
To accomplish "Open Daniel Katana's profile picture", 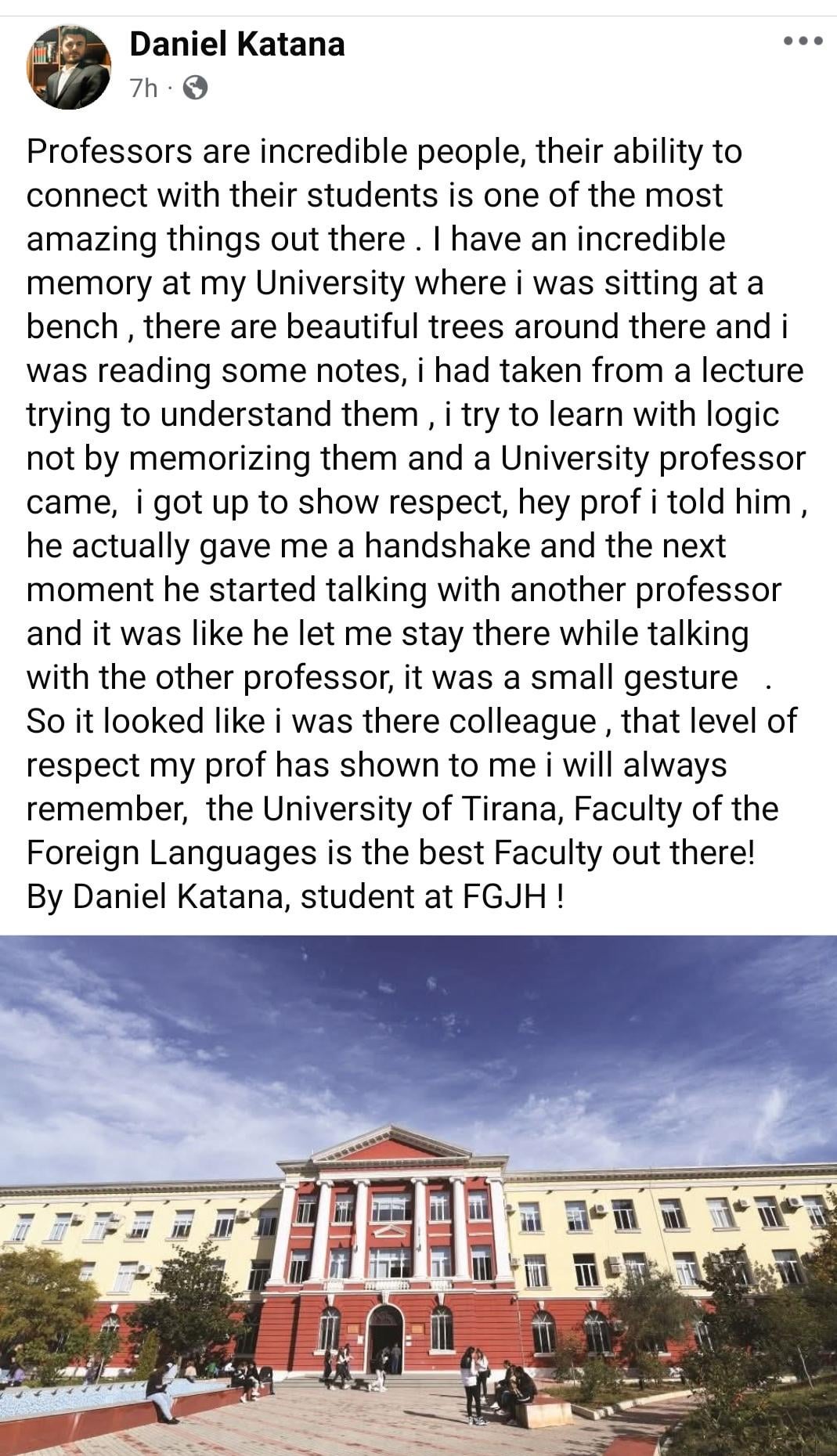I will point(68,67).
